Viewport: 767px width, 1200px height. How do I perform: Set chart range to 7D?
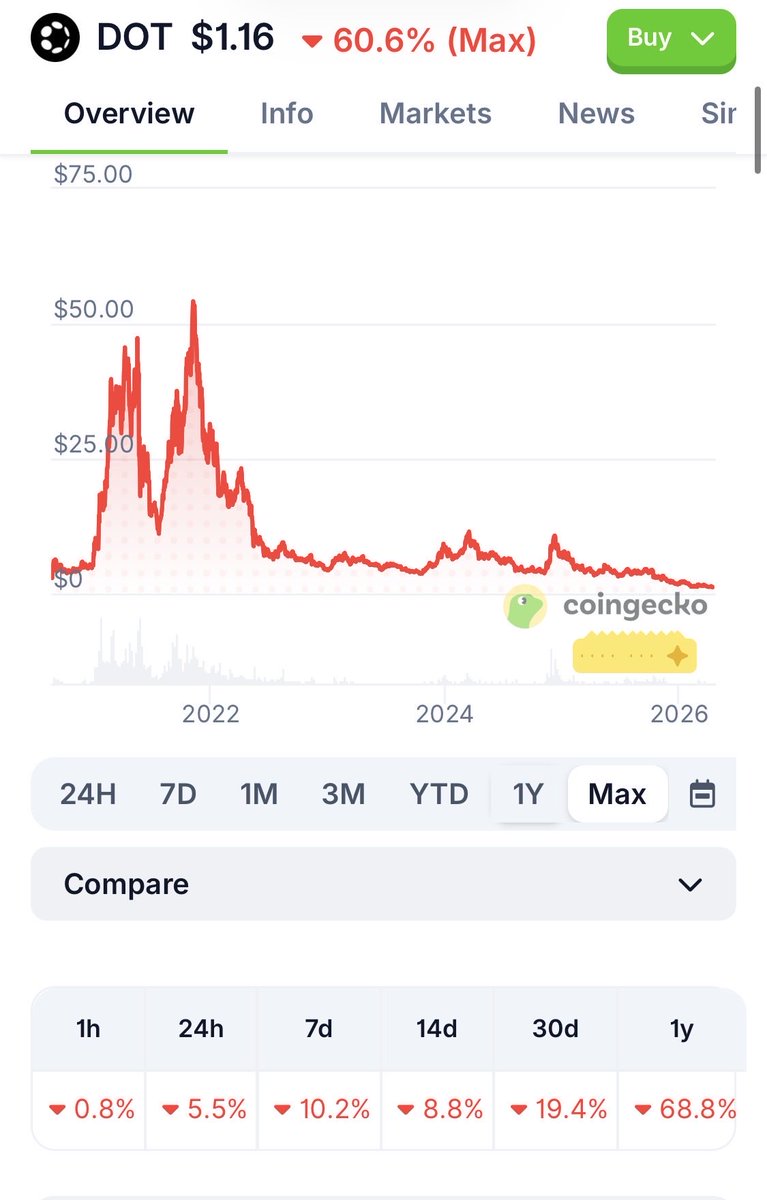click(x=178, y=794)
